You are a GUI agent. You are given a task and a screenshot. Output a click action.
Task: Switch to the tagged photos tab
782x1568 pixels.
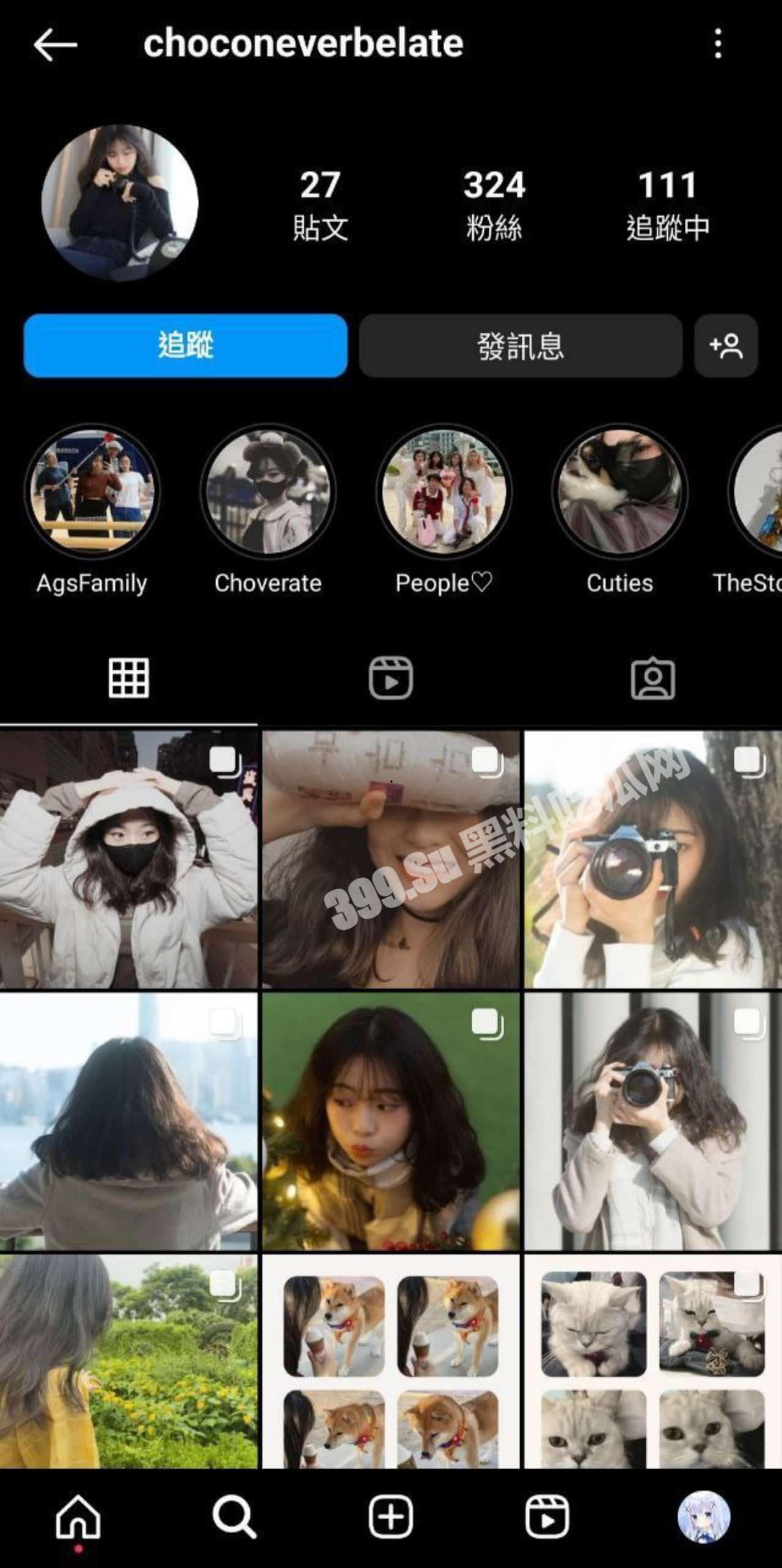[x=652, y=678]
